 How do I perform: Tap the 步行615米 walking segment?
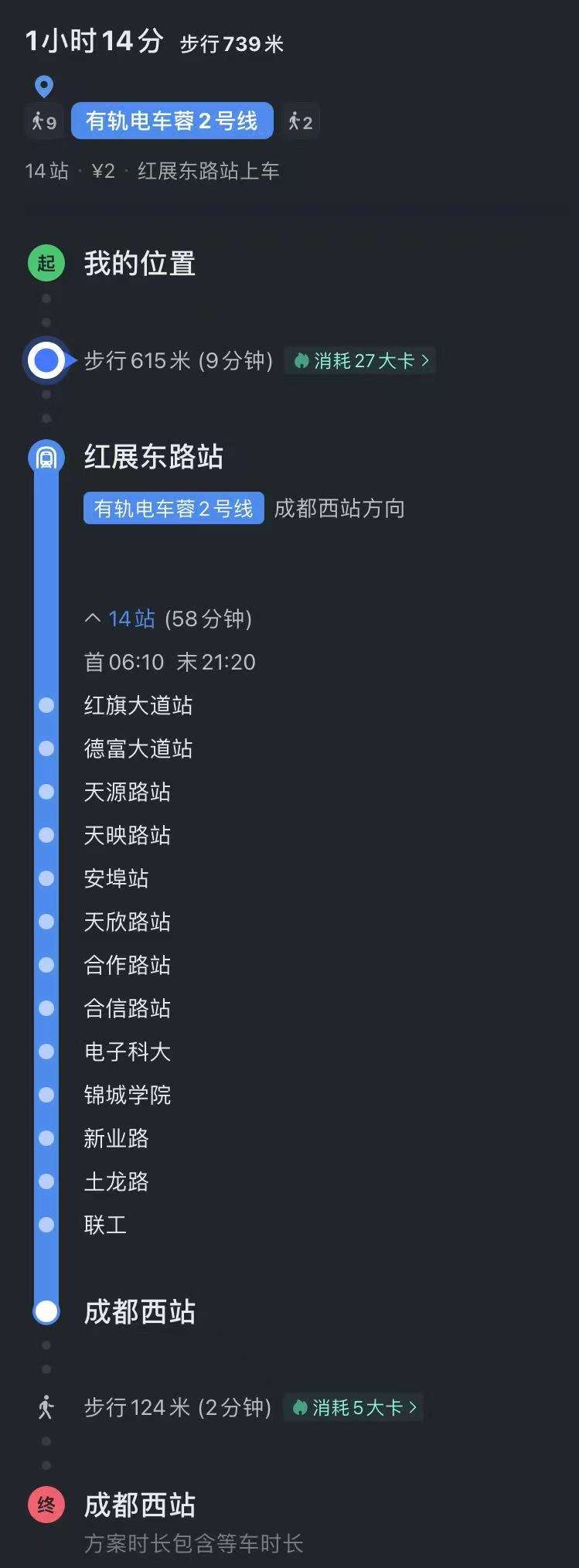click(178, 361)
